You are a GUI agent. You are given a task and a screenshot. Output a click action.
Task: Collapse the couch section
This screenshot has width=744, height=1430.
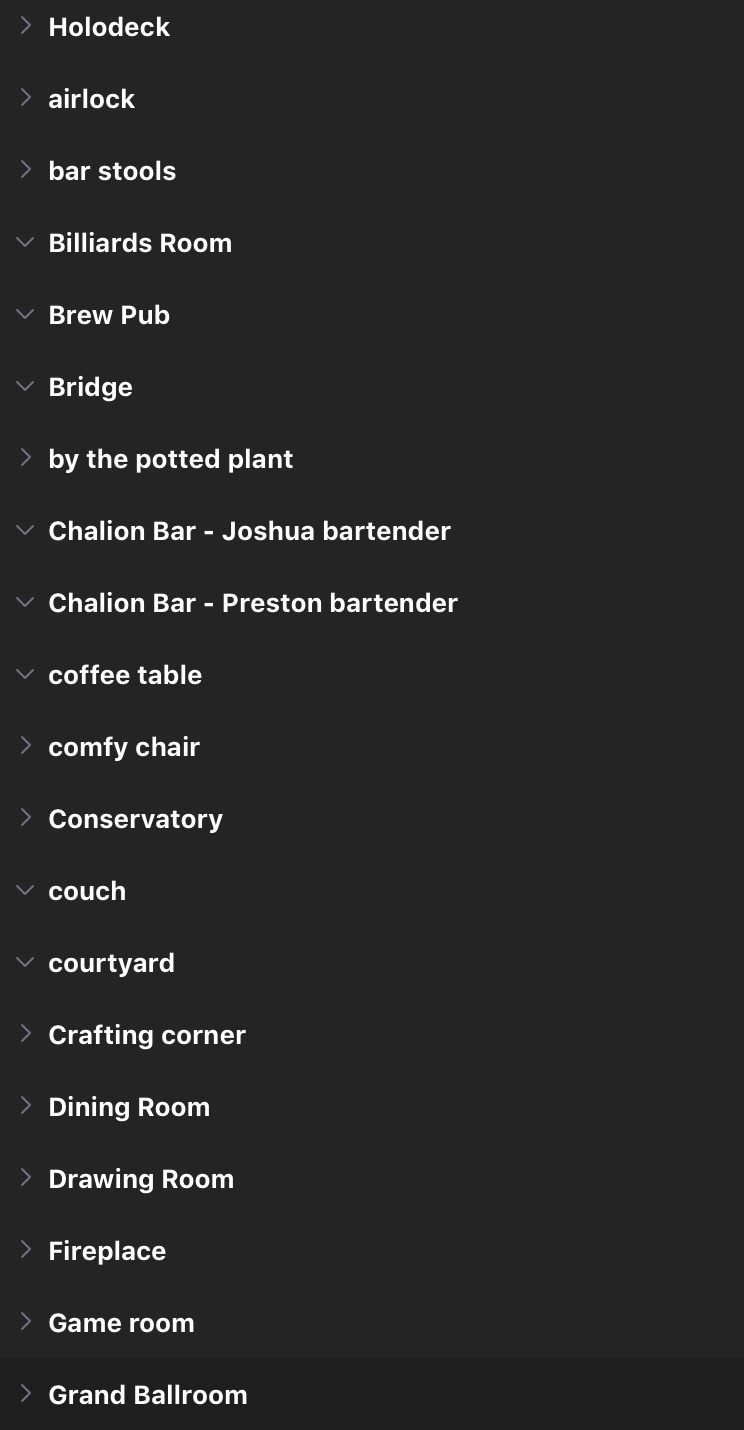(26, 890)
